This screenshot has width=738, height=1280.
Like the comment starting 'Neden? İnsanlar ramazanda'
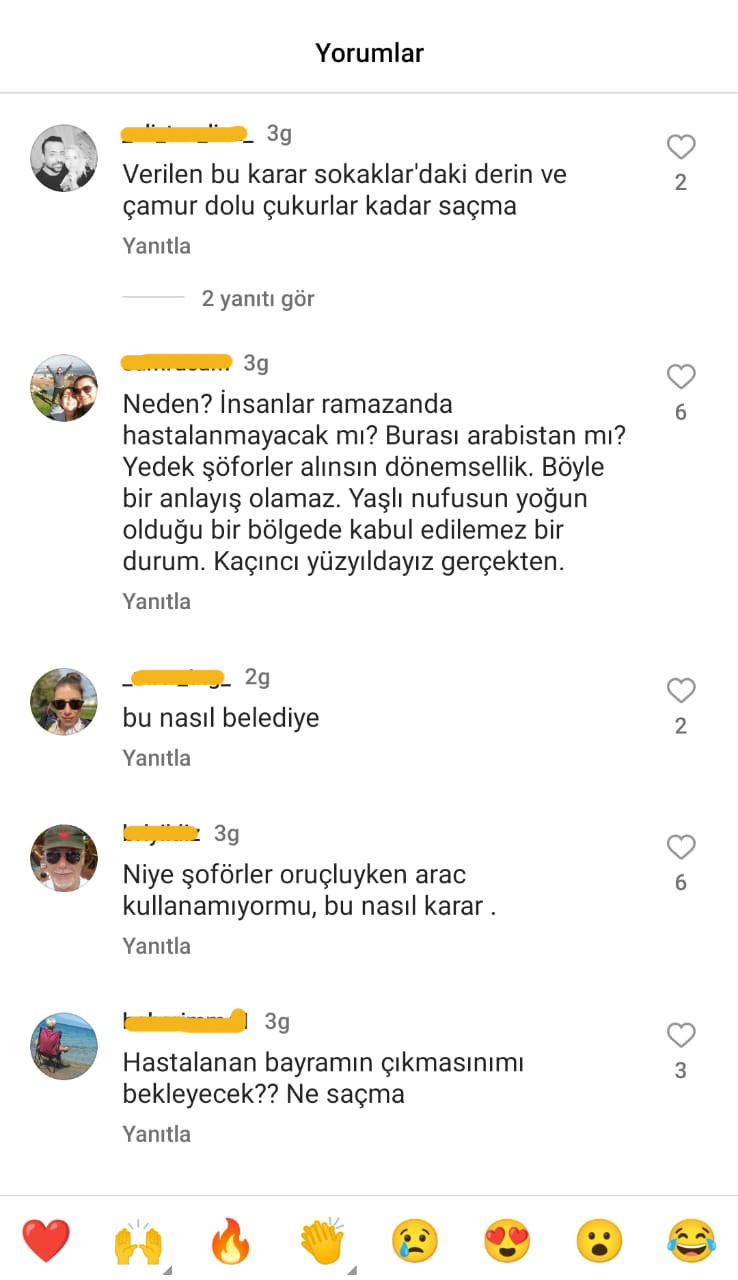681,377
